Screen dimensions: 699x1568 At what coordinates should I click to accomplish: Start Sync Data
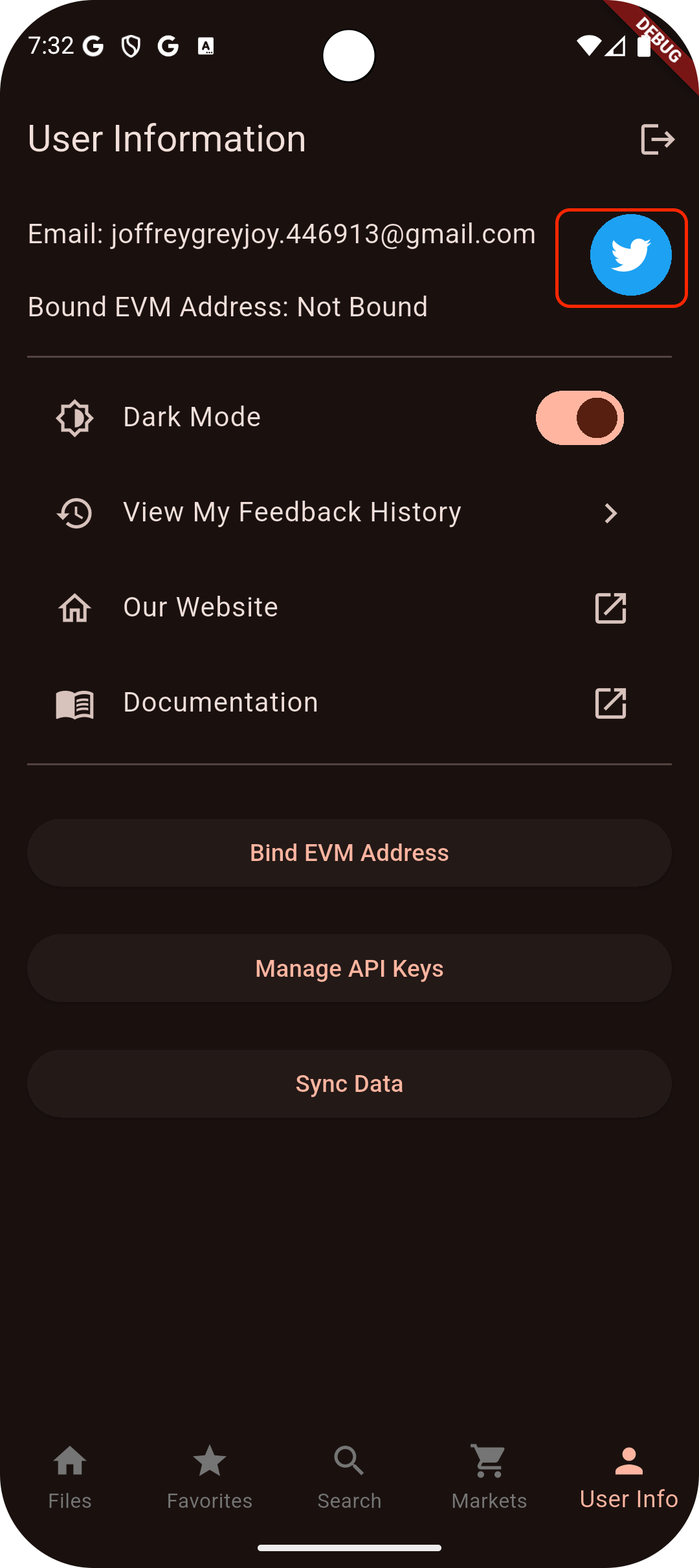349,1084
